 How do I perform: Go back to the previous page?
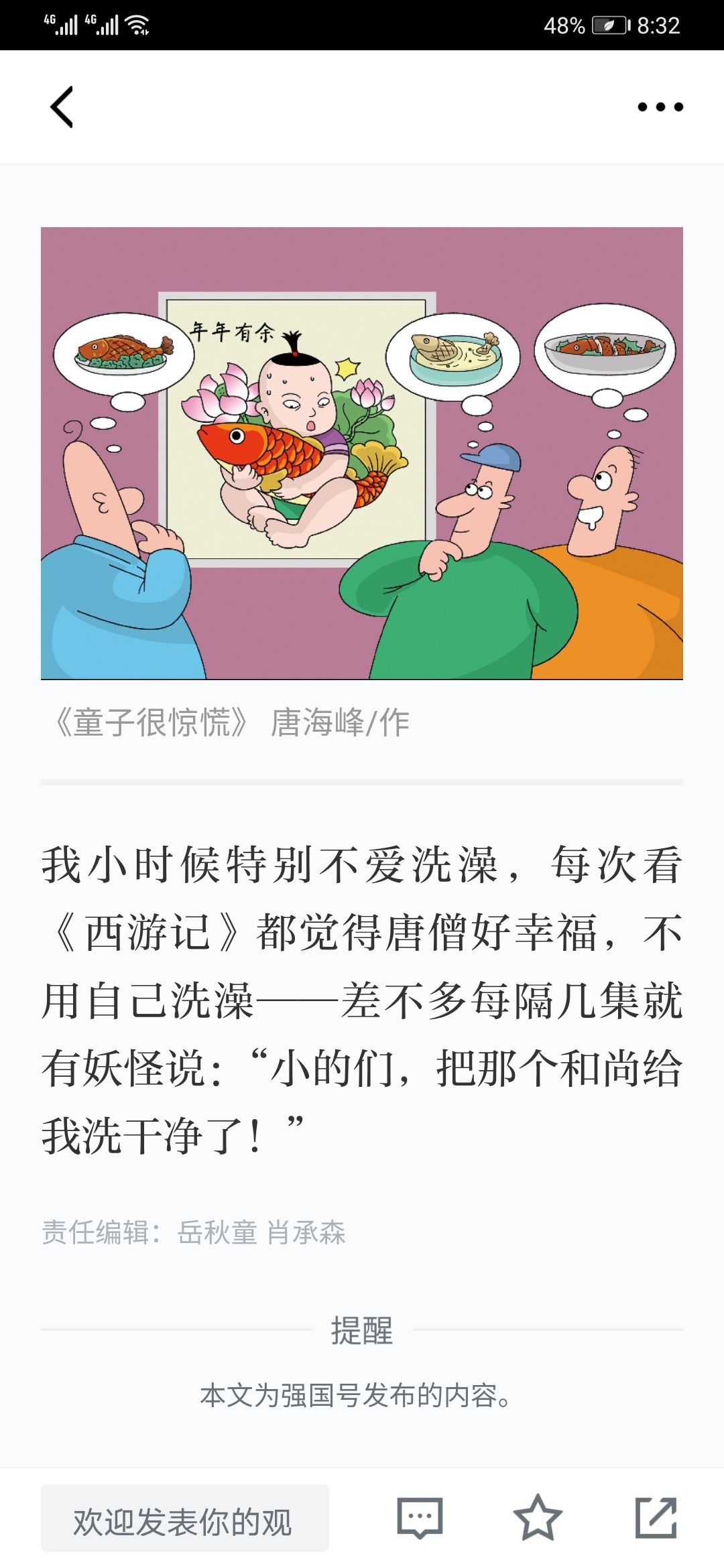tap(62, 107)
